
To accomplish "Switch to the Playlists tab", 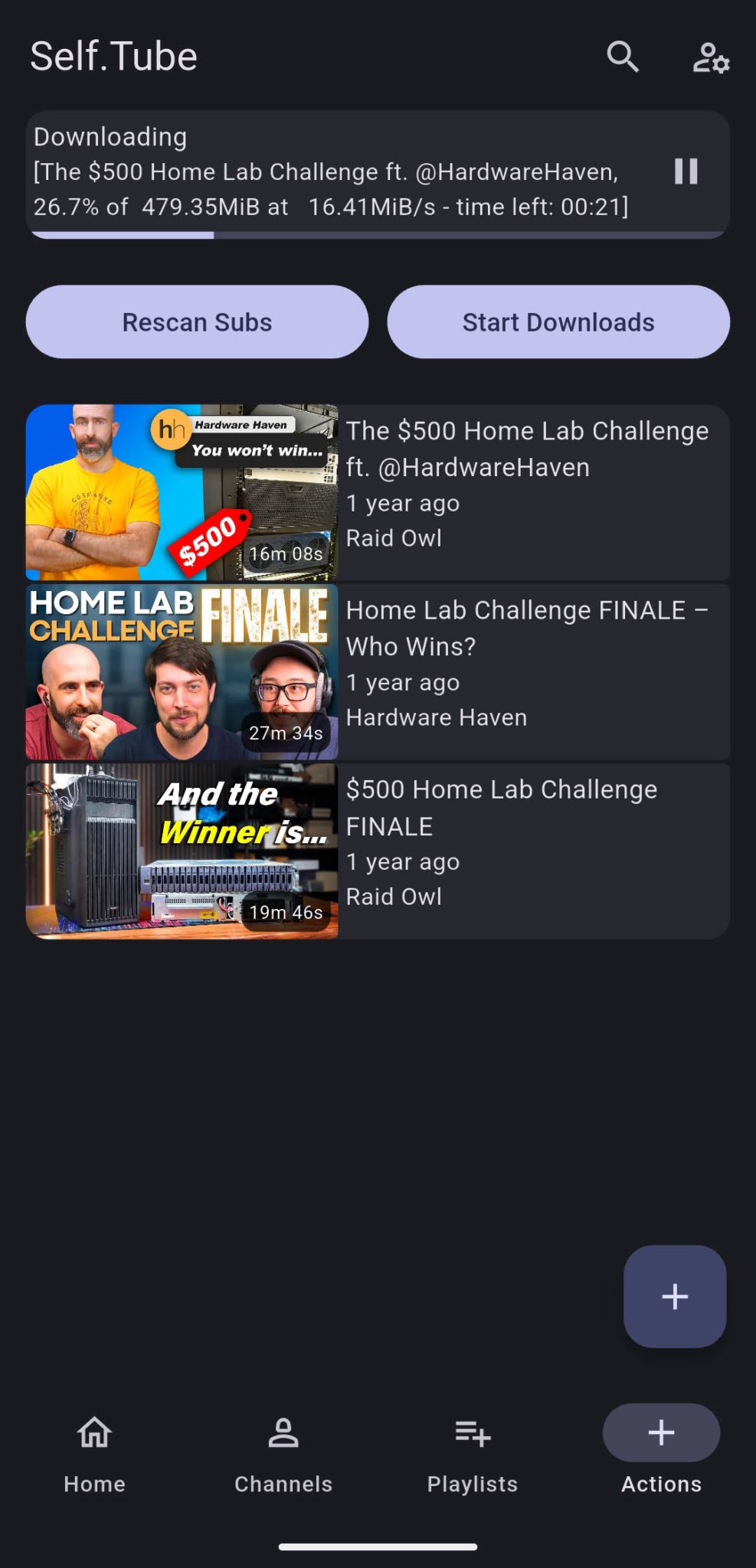I will [472, 1455].
